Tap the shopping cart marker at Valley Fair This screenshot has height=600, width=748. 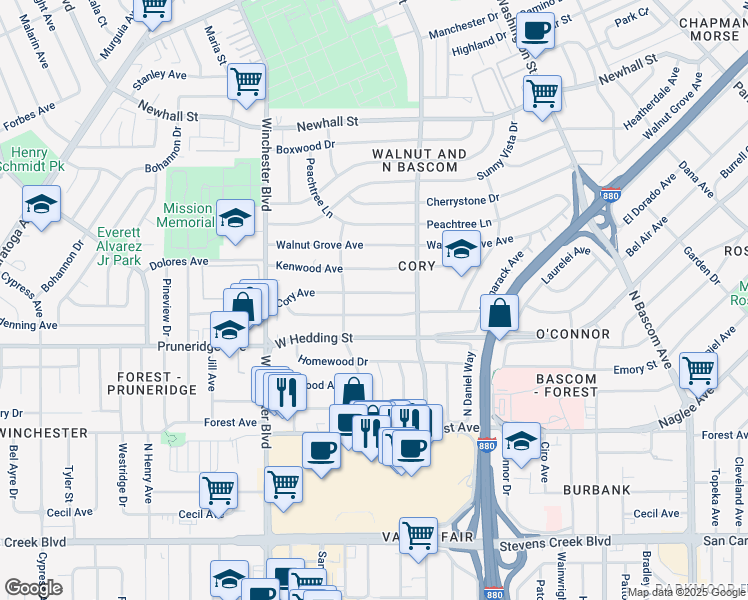(x=418, y=535)
